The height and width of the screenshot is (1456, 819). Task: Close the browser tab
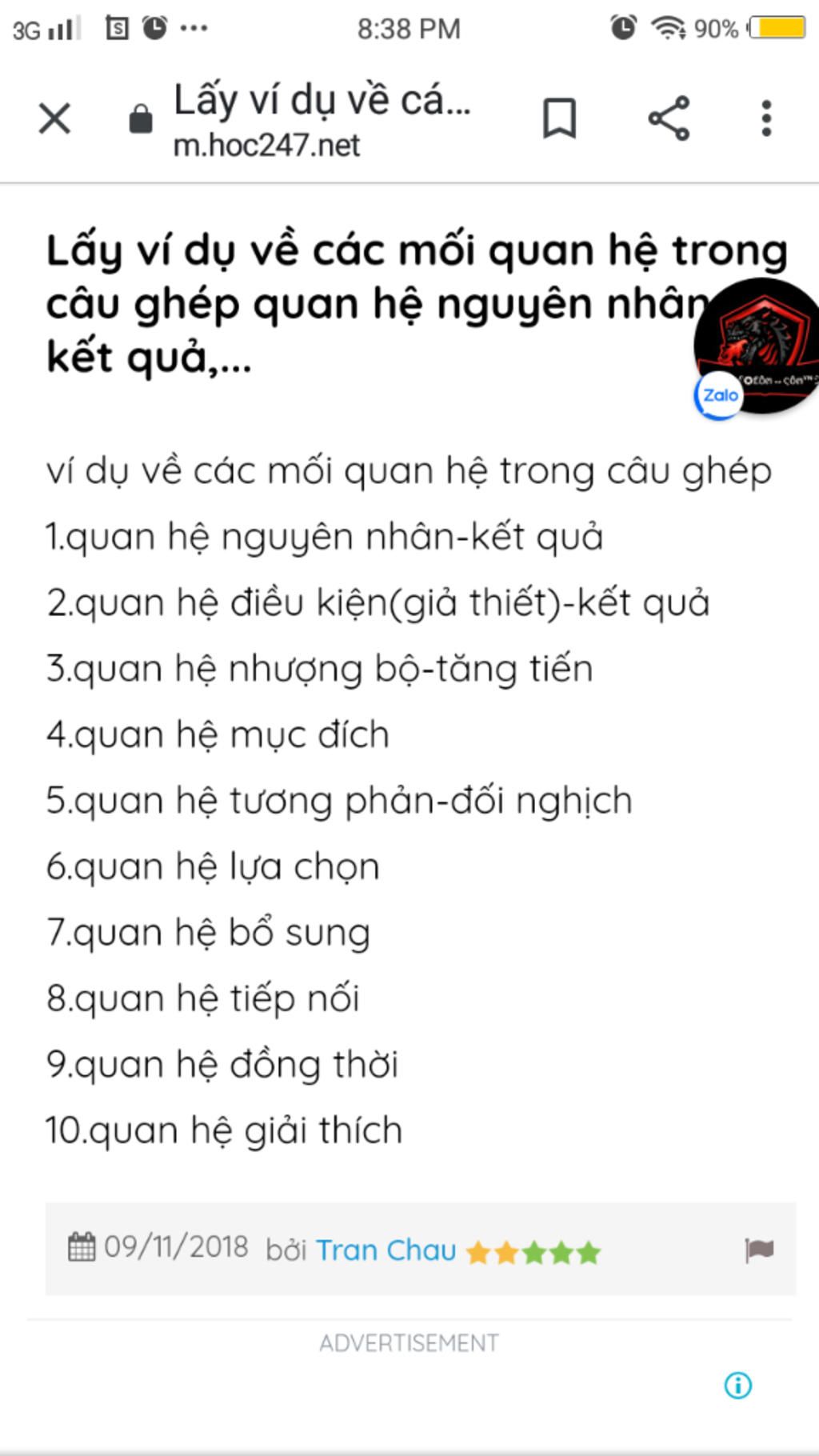[54, 119]
